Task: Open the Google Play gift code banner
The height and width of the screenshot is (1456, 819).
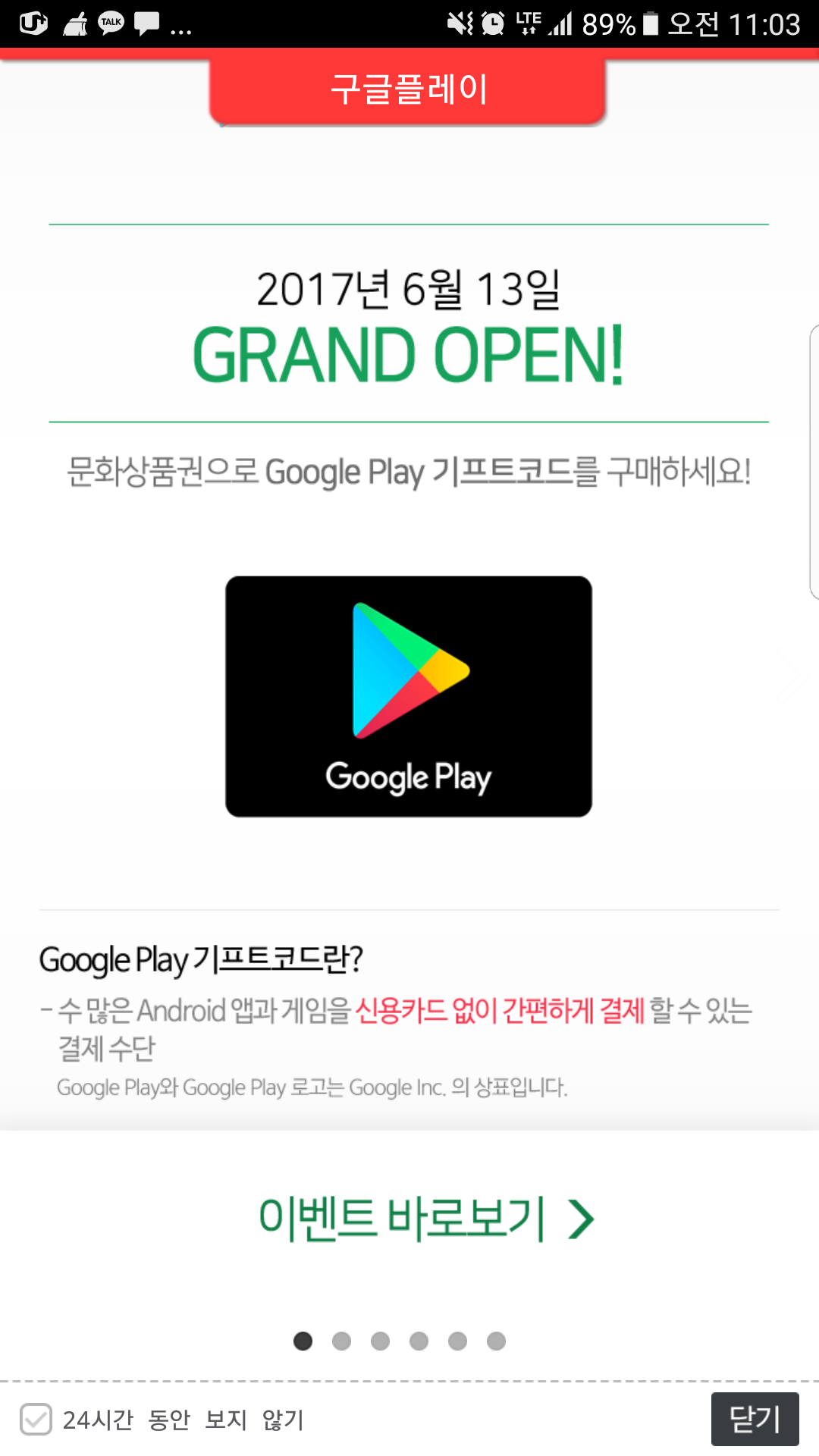Action: click(x=408, y=696)
